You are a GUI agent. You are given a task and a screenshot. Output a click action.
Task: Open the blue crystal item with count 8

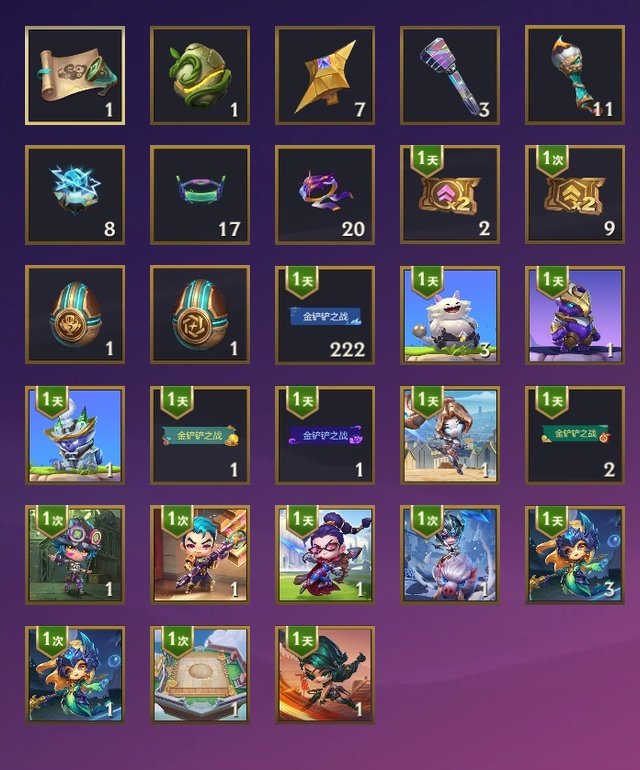tap(75, 195)
